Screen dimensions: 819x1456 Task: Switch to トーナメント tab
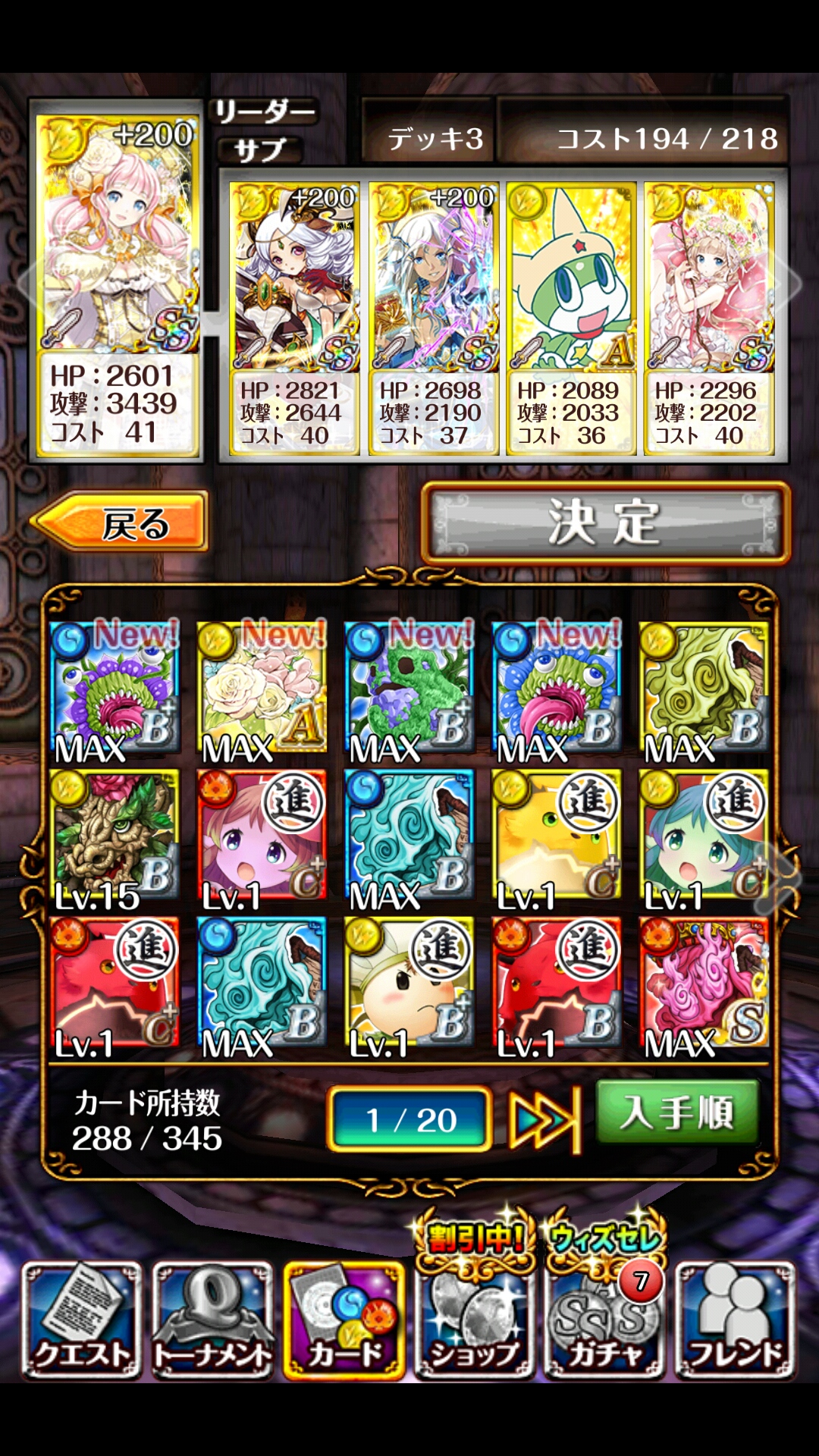click(213, 1321)
